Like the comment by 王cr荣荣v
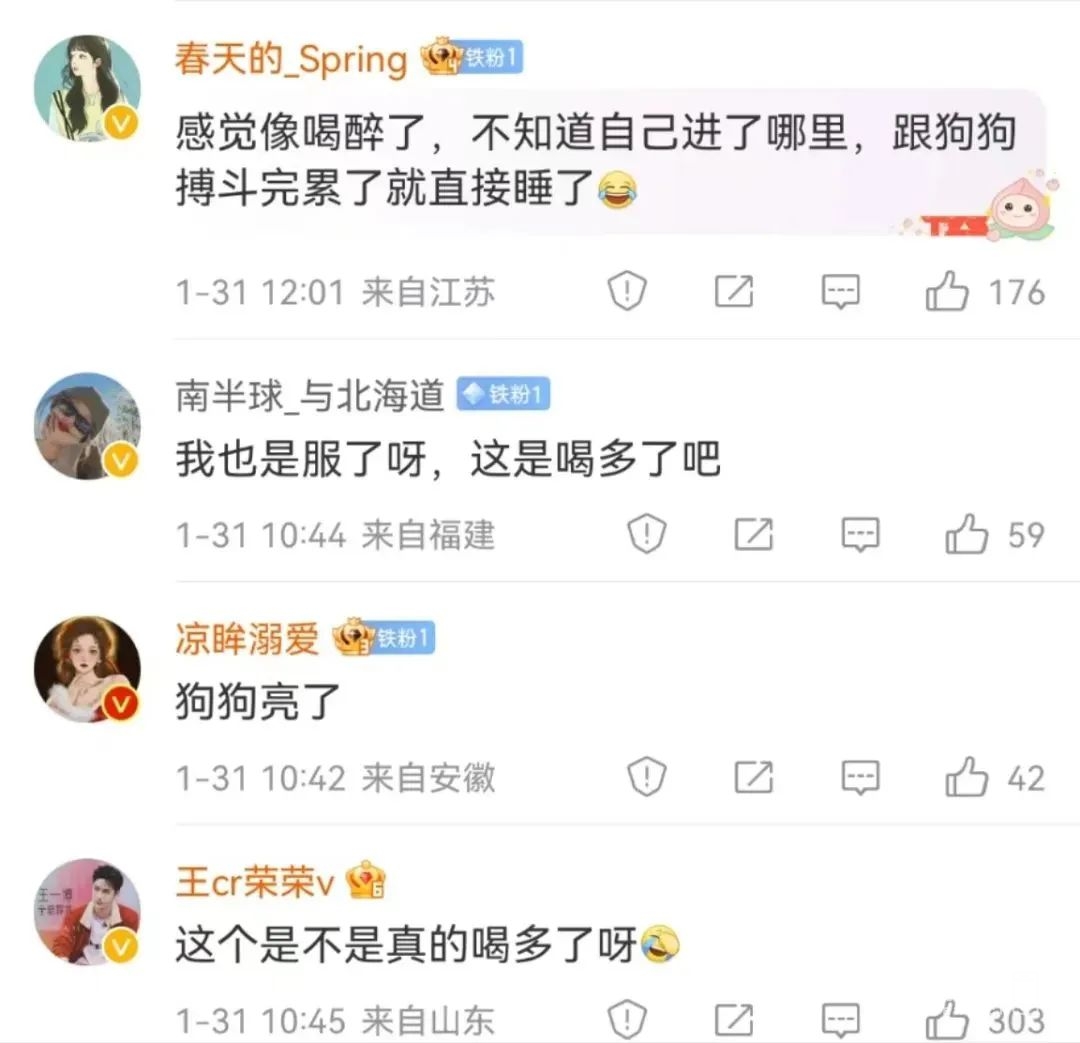Image resolution: width=1080 pixels, height=1043 pixels. click(947, 1020)
